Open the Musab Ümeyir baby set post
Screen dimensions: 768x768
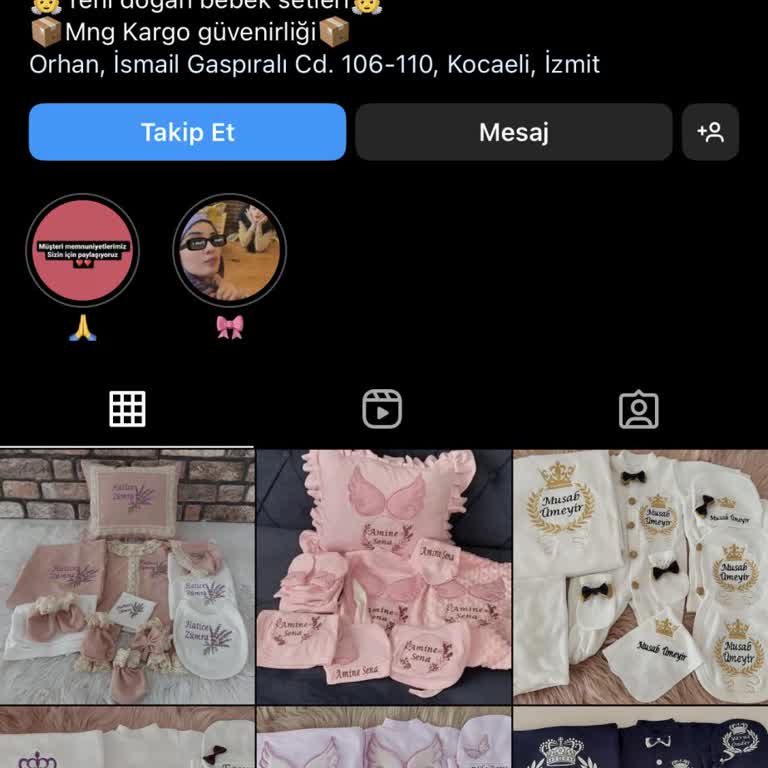click(640, 576)
